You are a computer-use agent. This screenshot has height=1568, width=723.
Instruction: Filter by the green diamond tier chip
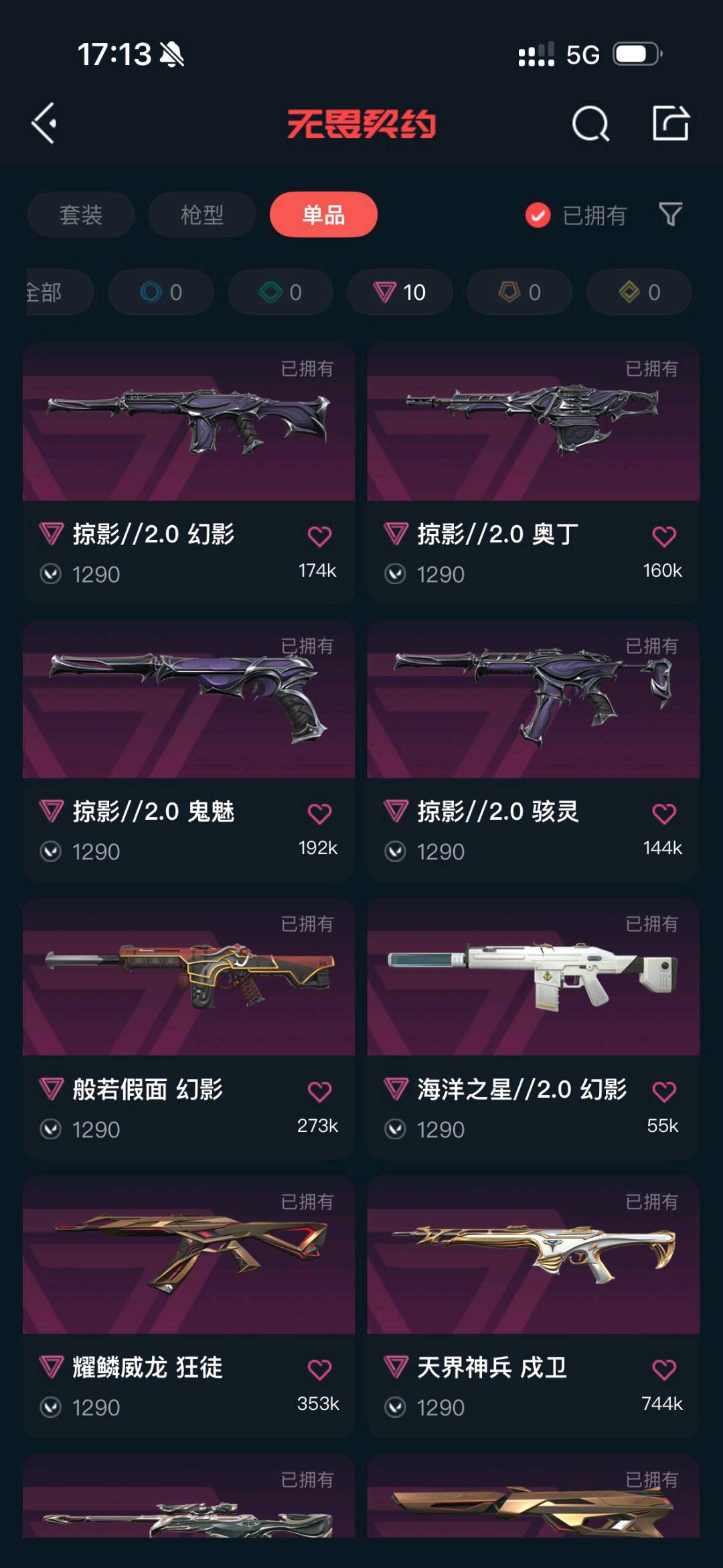[x=280, y=292]
